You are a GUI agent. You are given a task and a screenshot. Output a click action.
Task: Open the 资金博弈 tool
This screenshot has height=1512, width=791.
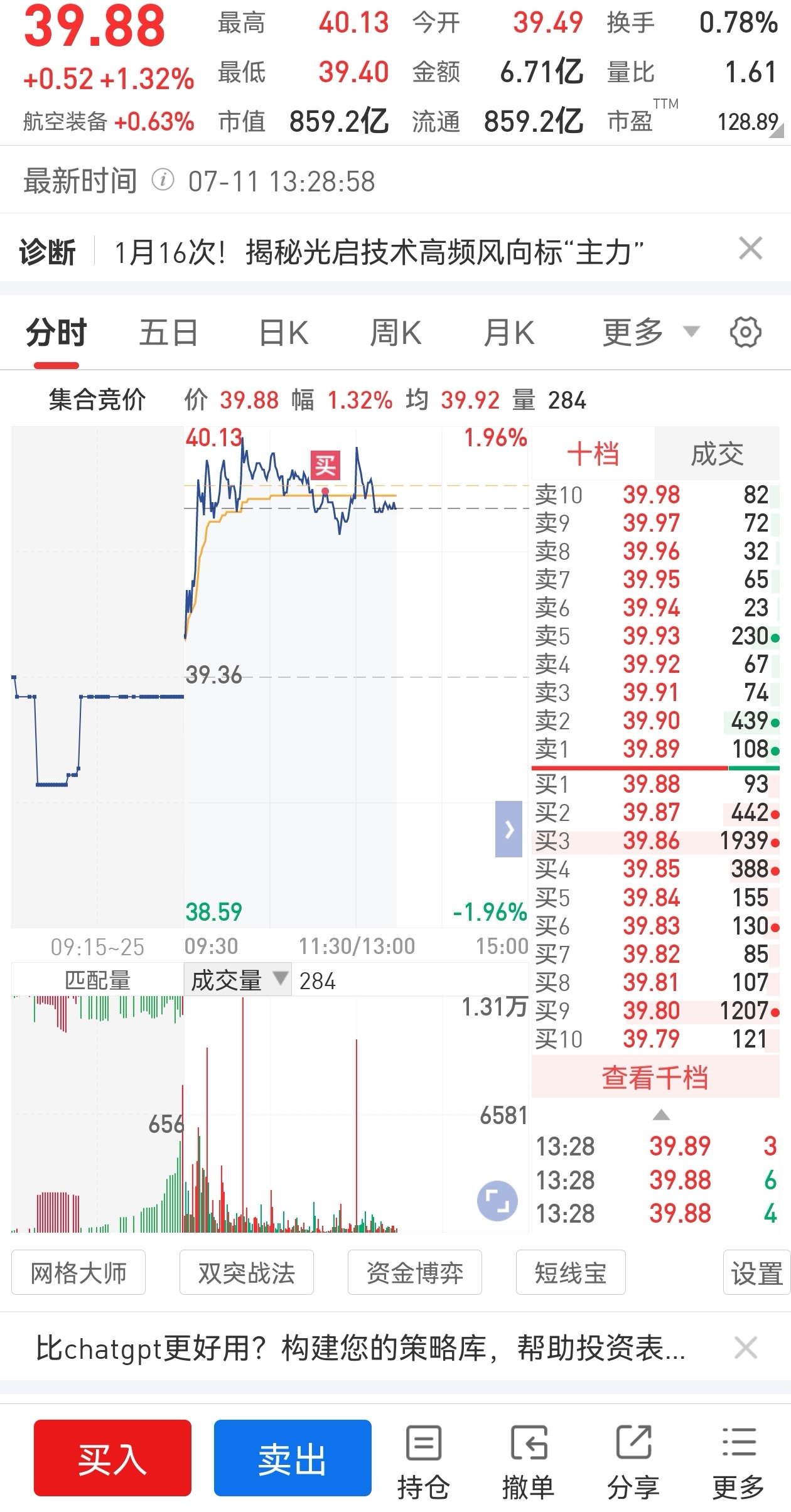coord(415,1272)
